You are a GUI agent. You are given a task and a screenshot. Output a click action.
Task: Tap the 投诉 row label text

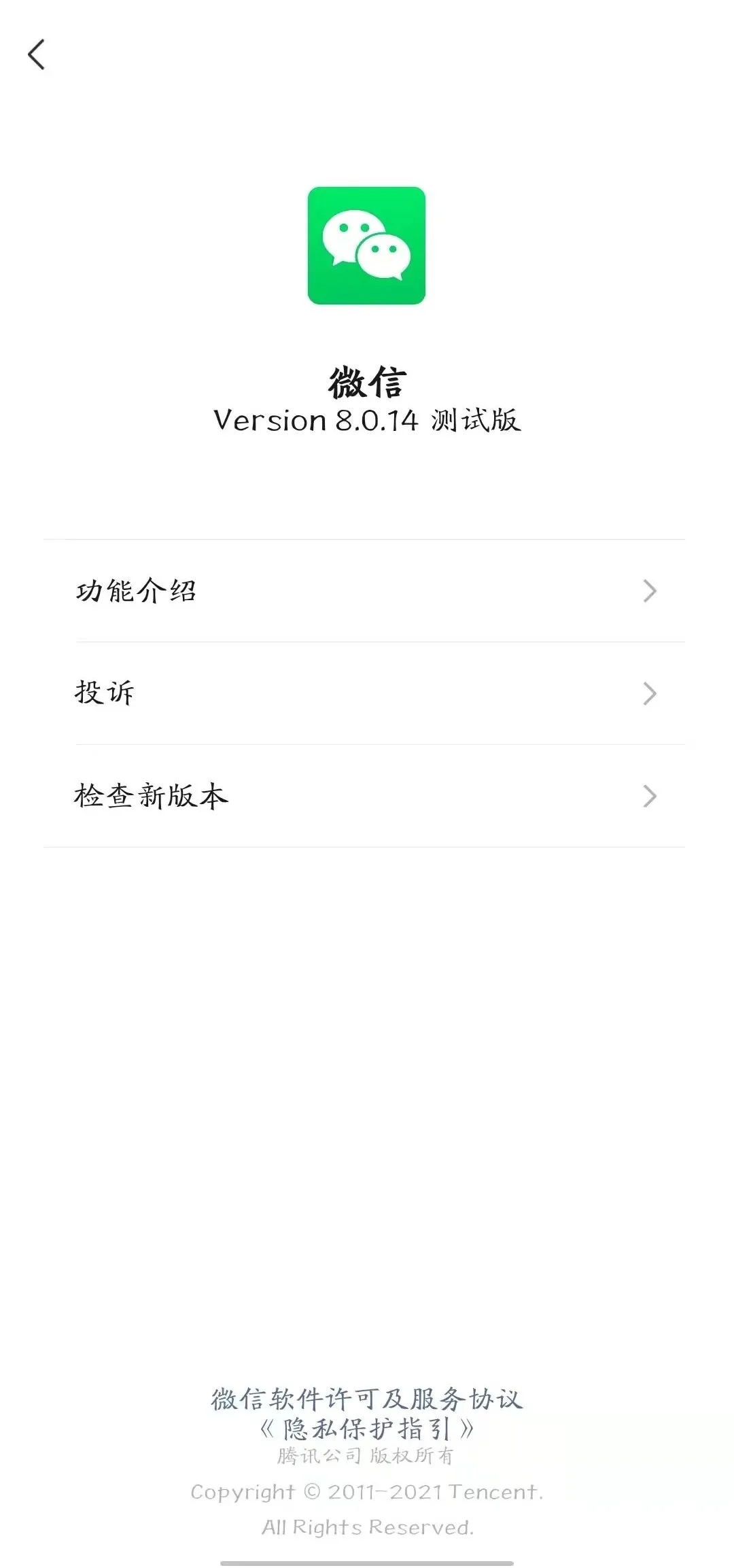coord(104,693)
